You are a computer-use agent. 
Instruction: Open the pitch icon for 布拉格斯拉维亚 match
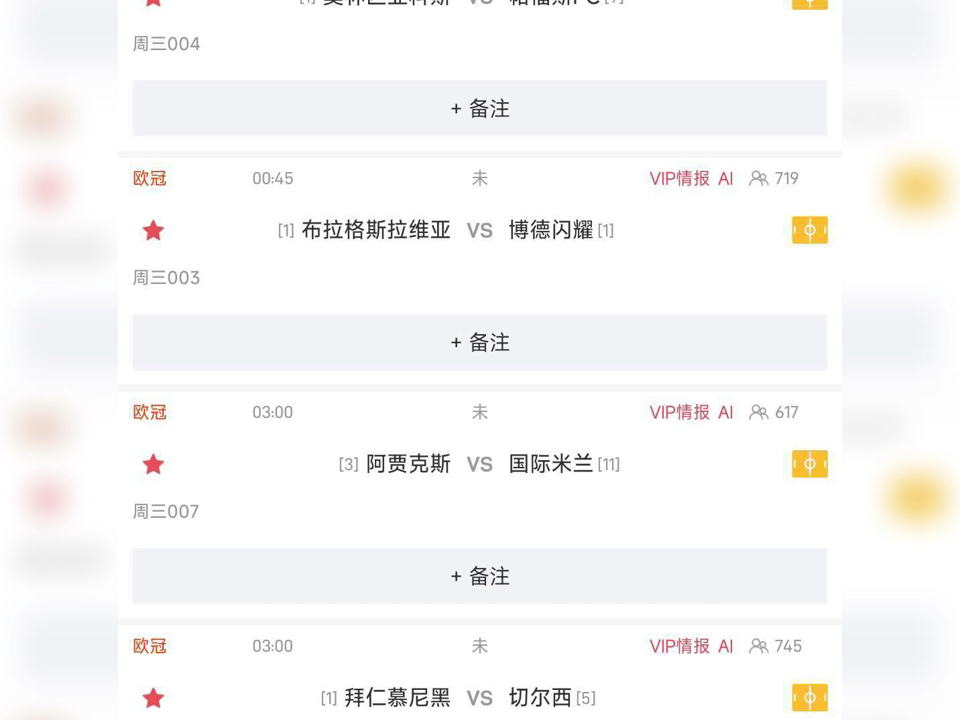[x=809, y=231]
